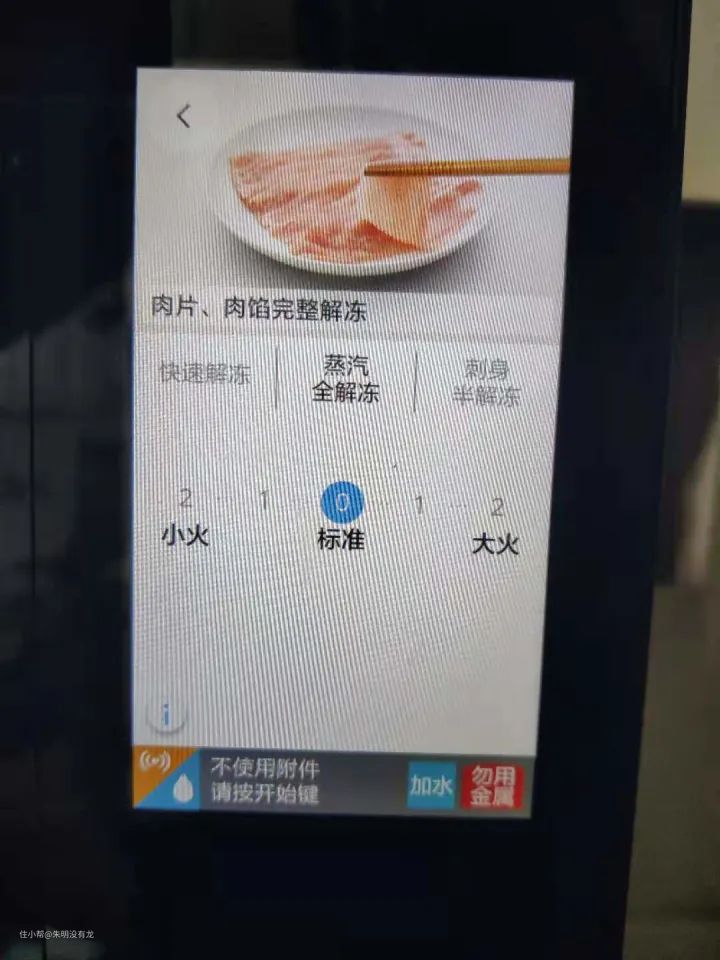Image resolution: width=720 pixels, height=960 pixels.
Task: Switch to the 刺身半解冻 tab
Action: (x=487, y=381)
